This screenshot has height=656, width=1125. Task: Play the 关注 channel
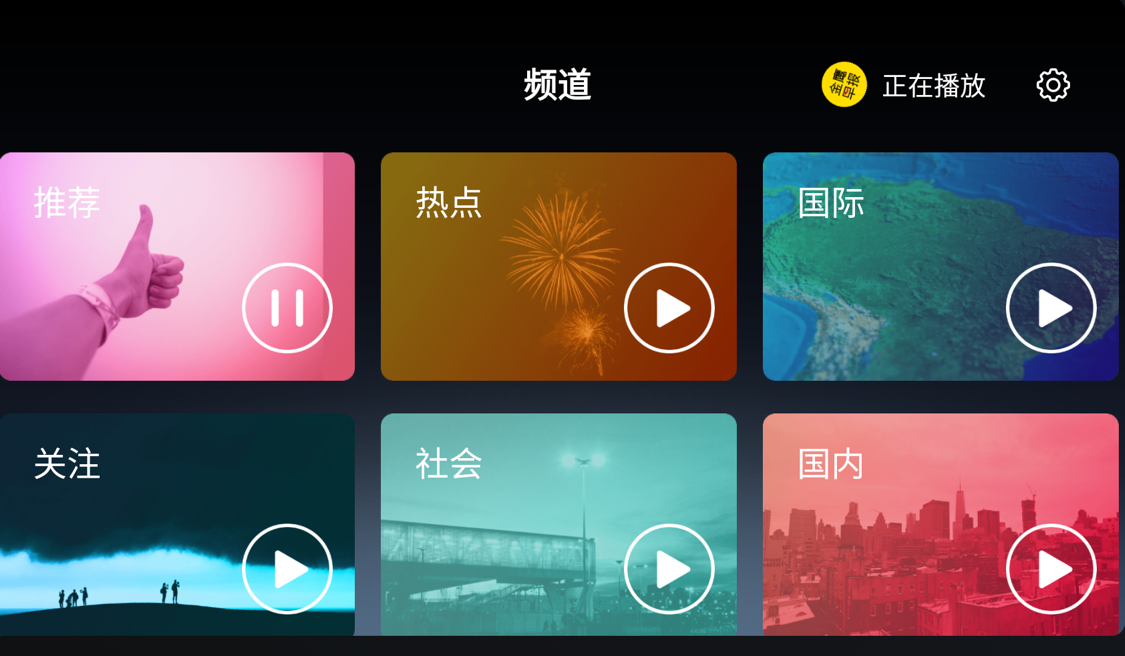coord(287,569)
